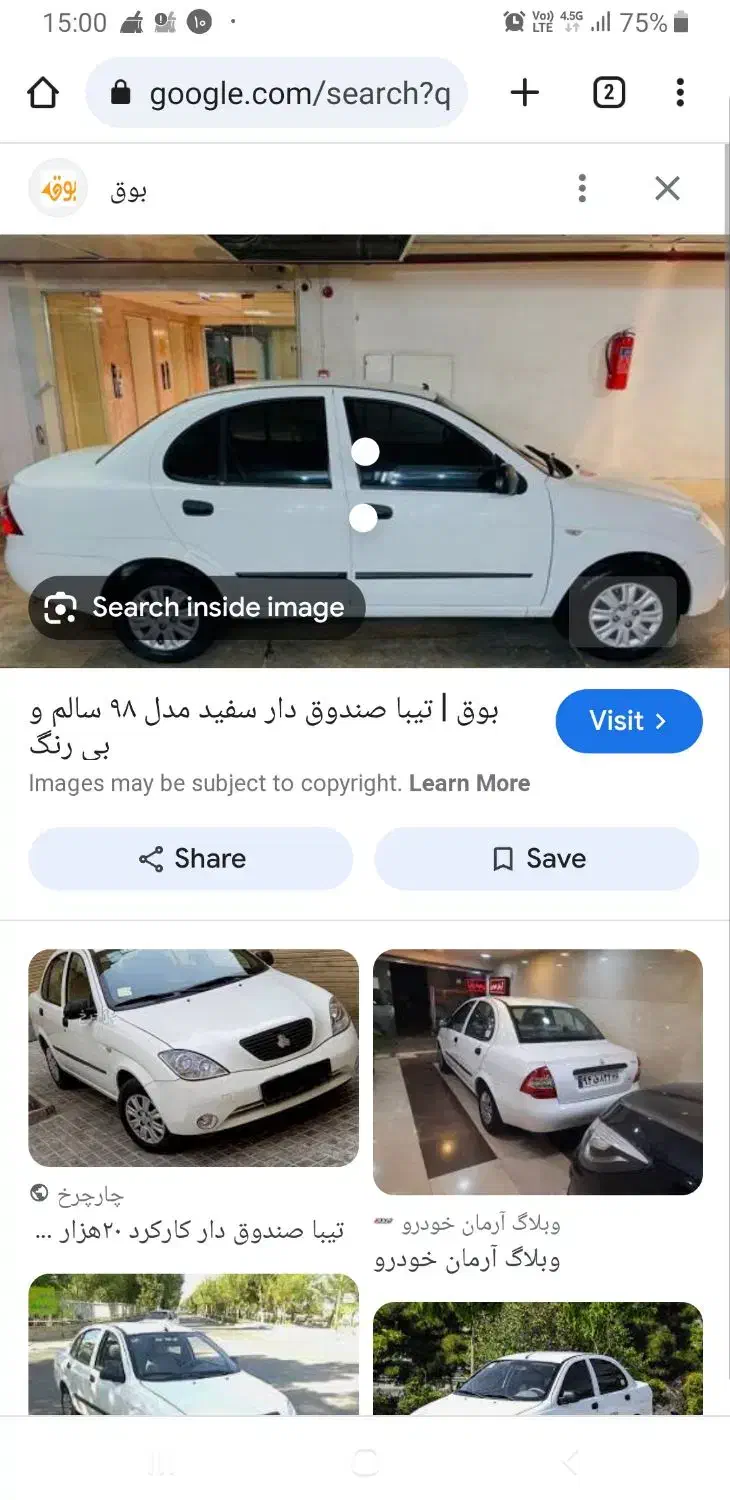Open a new tab with the plus icon

(524, 92)
